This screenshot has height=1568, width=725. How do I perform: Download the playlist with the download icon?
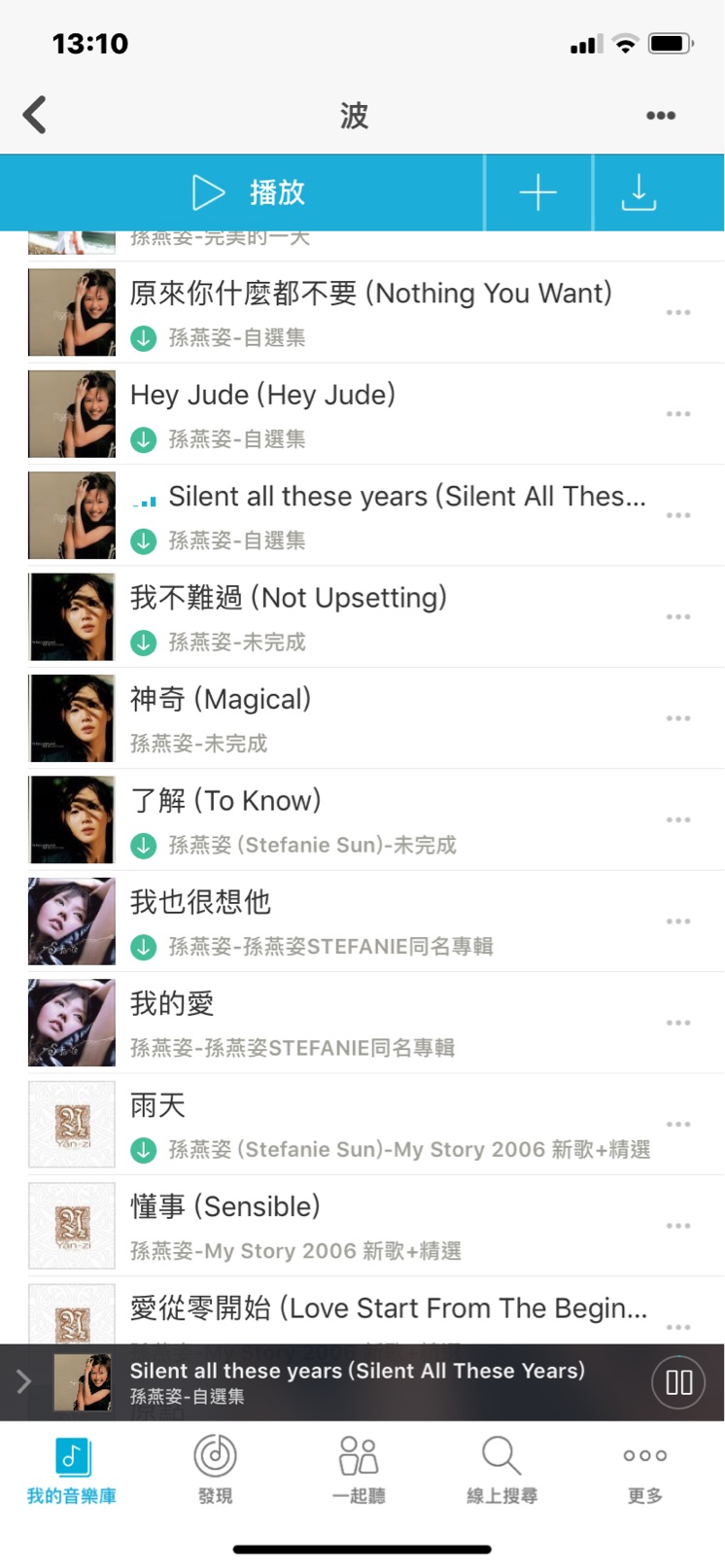[639, 192]
